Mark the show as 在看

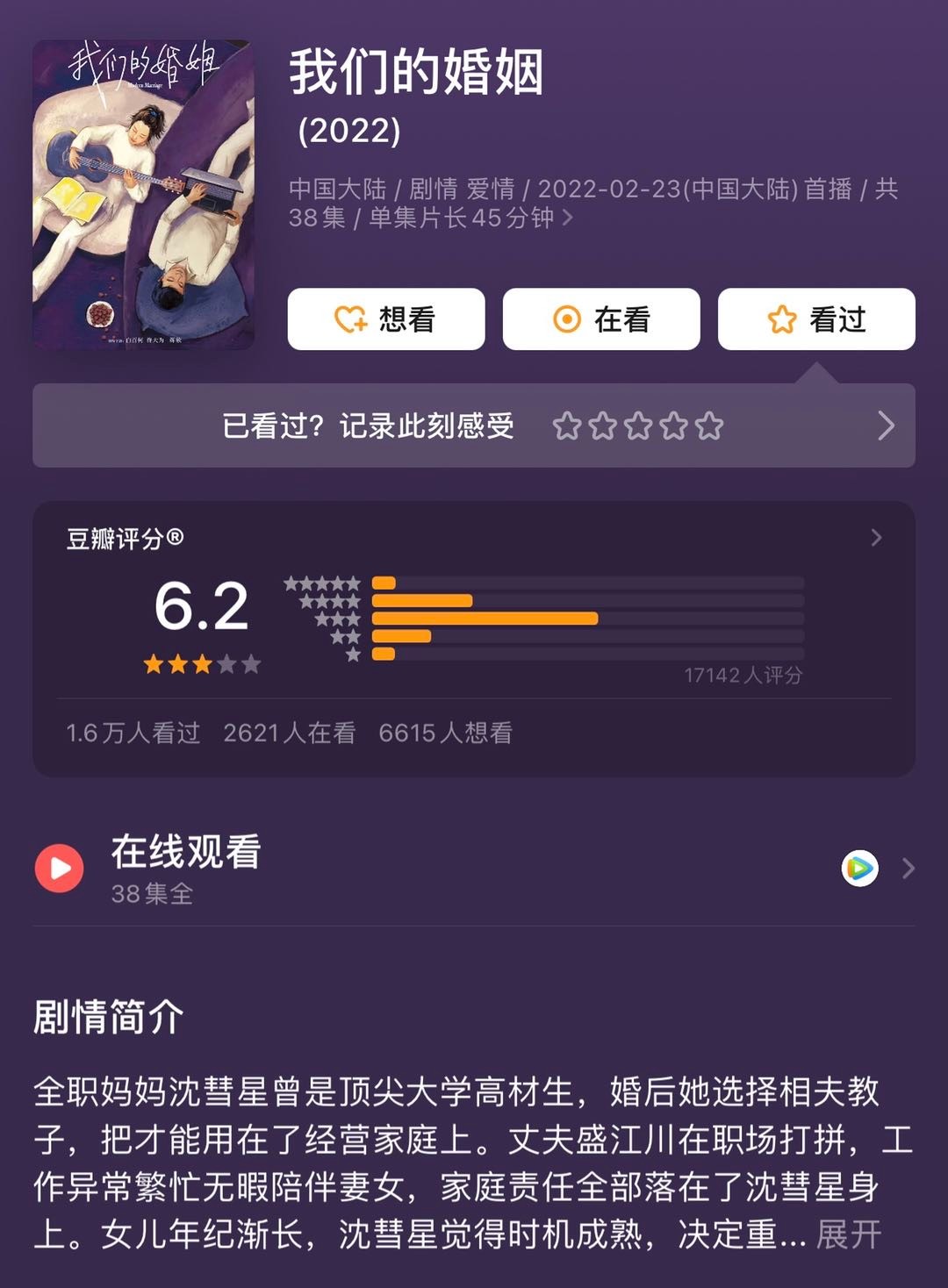601,319
